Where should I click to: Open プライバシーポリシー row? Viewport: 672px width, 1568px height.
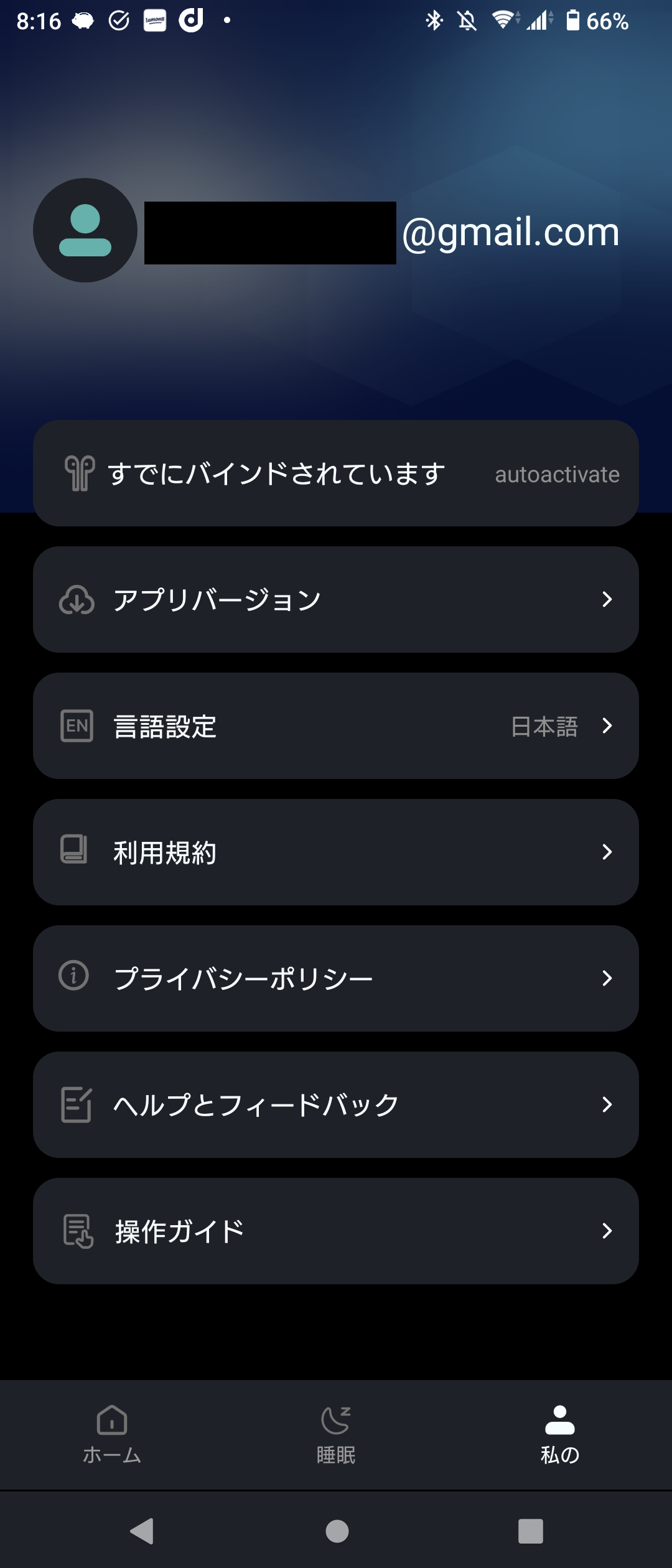[336, 979]
